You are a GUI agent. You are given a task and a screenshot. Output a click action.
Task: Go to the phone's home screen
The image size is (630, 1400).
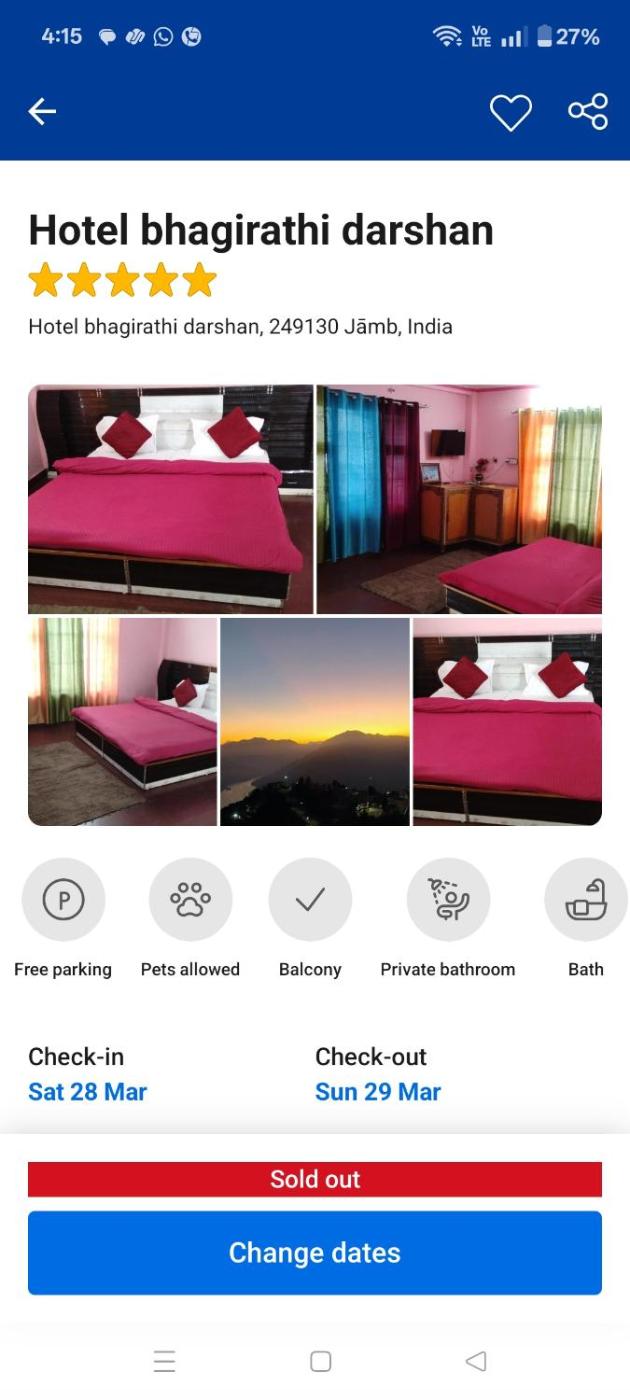pyautogui.click(x=320, y=1361)
